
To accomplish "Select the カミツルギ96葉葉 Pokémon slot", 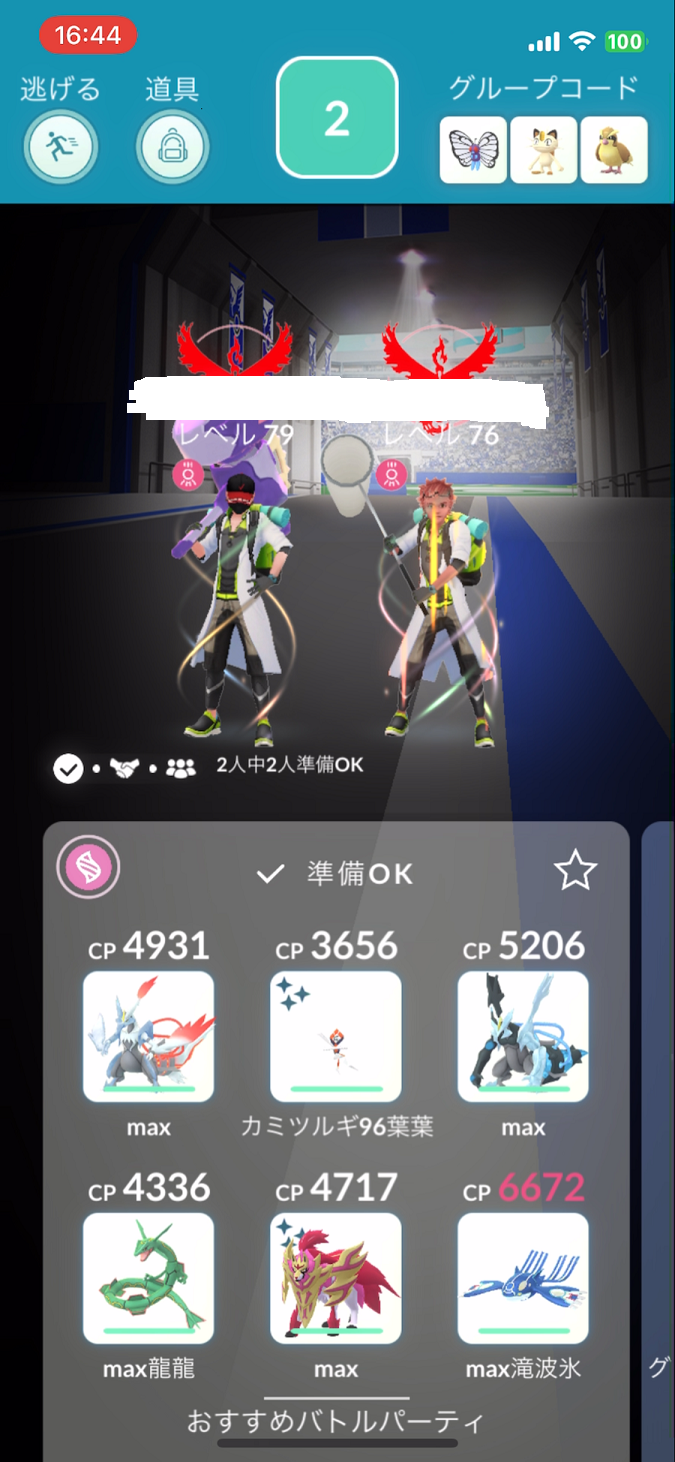I will pyautogui.click(x=336, y=1037).
